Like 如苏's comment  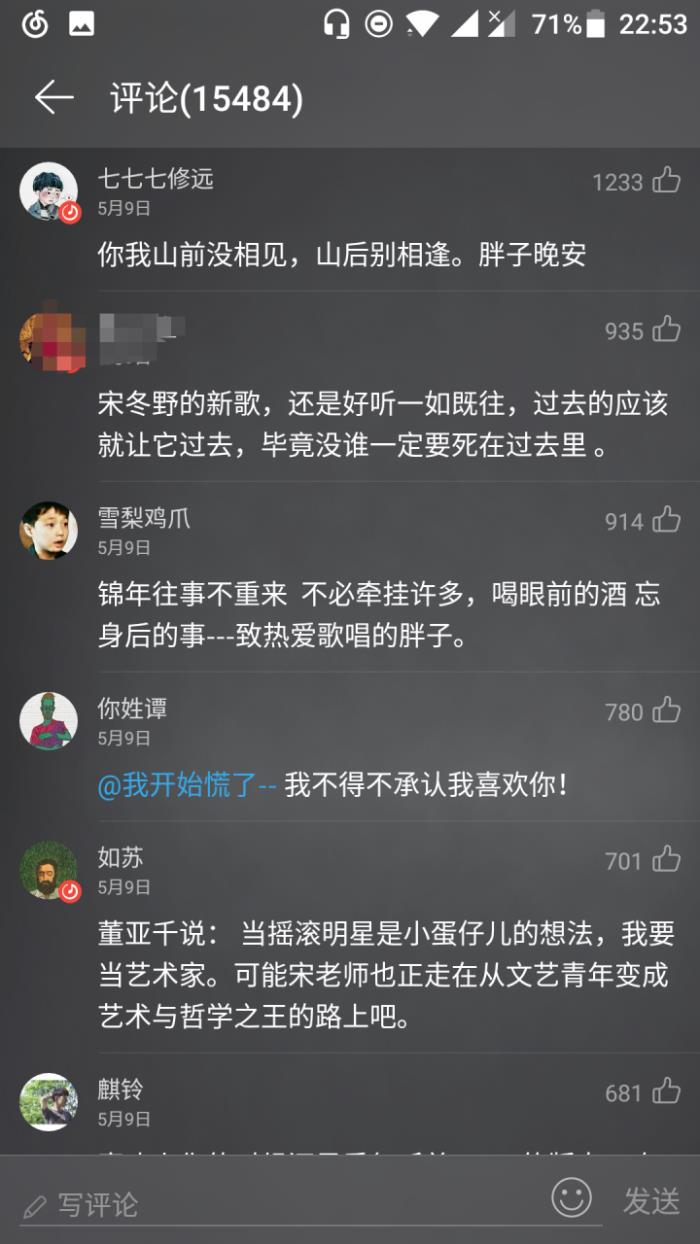666,860
